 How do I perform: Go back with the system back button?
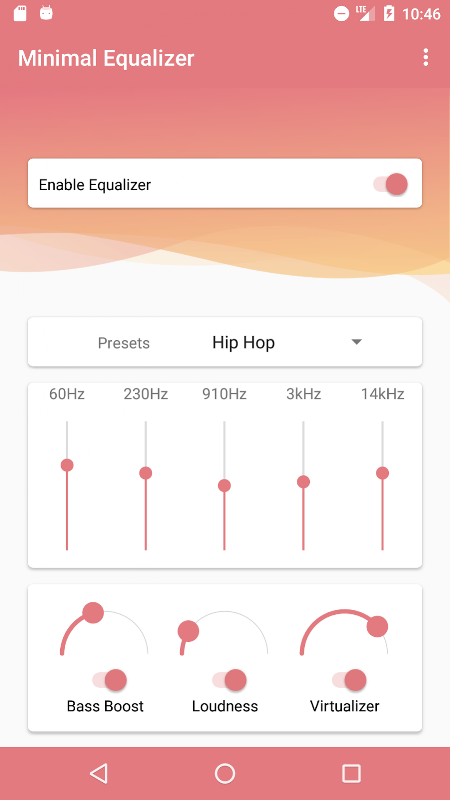tap(98, 773)
